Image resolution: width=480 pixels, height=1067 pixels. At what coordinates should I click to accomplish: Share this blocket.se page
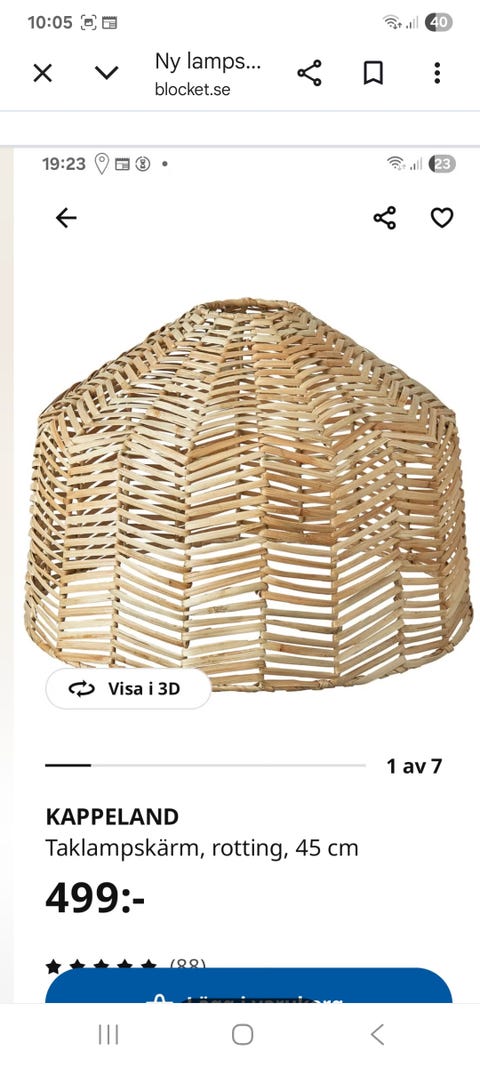coord(309,73)
